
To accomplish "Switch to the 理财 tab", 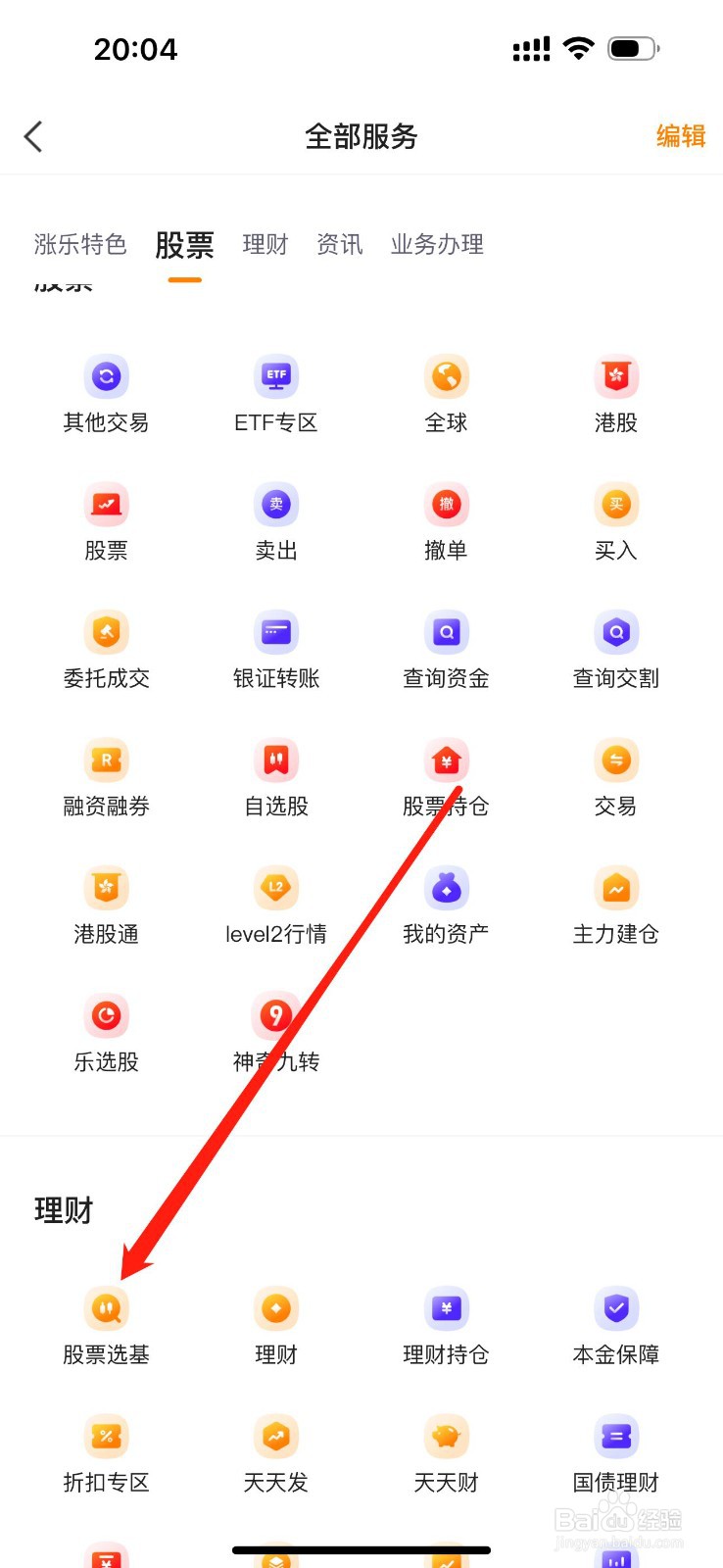I will [264, 245].
